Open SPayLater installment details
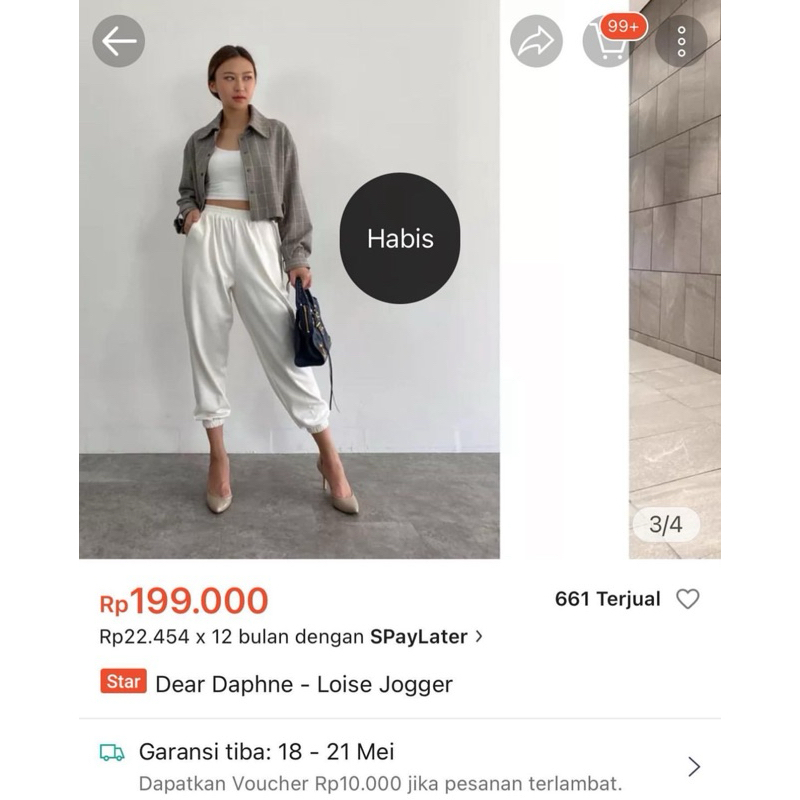The width and height of the screenshot is (800, 800). click(x=291, y=637)
